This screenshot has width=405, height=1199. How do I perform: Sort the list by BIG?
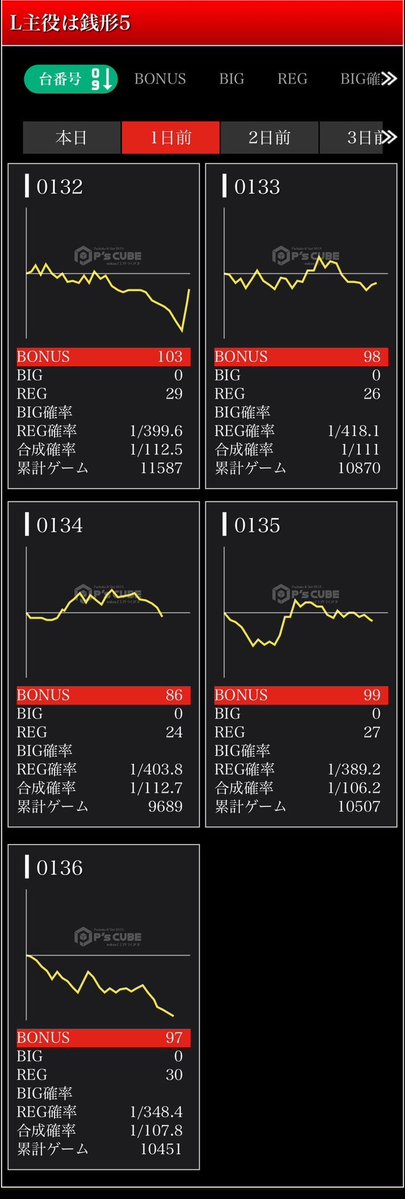[232, 79]
